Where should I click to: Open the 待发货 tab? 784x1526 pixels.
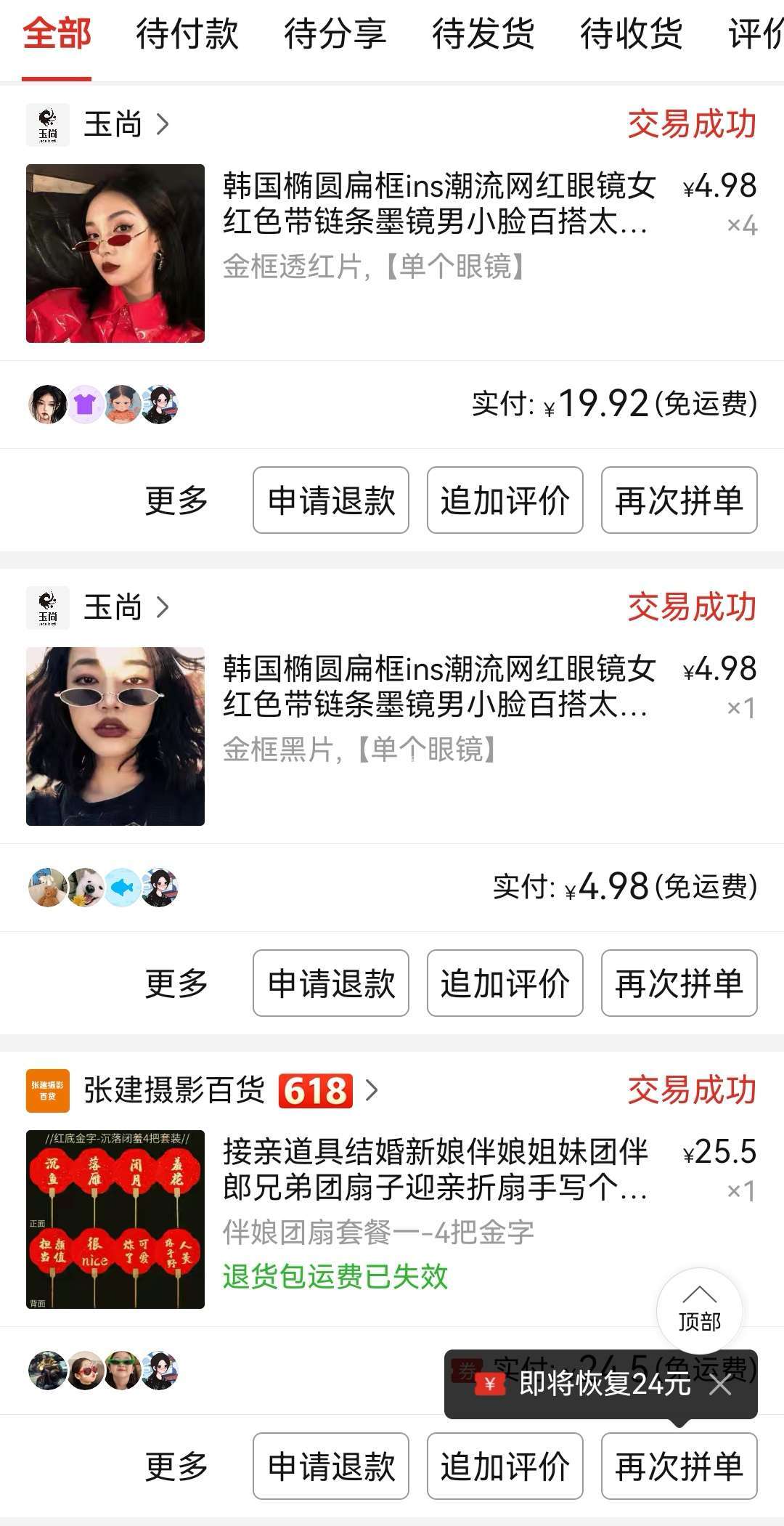coord(483,35)
